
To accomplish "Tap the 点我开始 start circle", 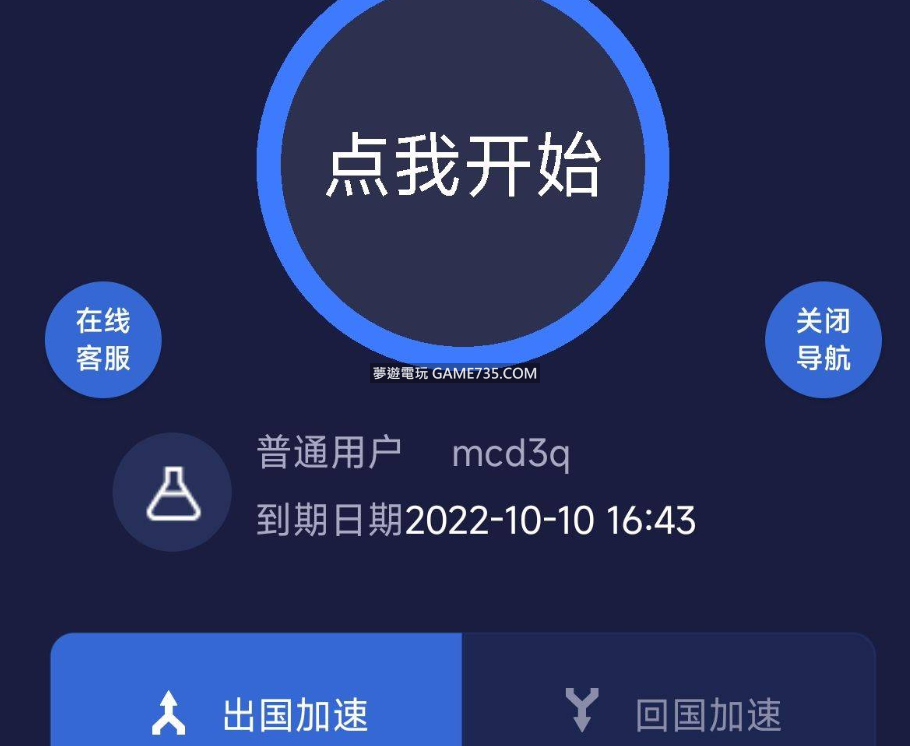I will [462, 165].
